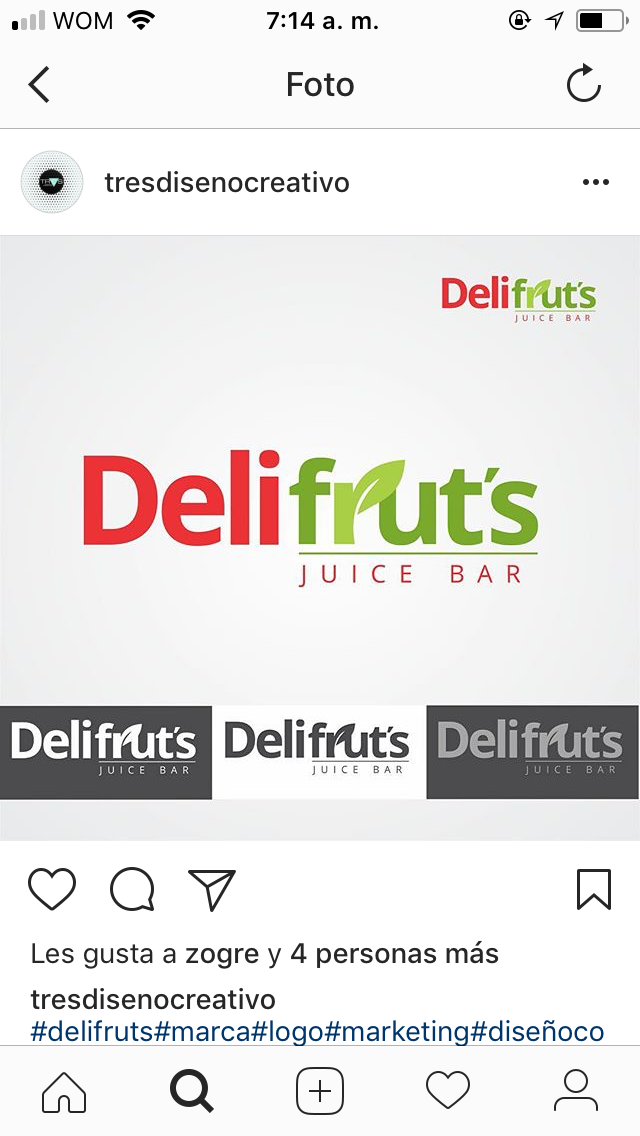Switch to the Profile tab

pyautogui.click(x=575, y=1090)
